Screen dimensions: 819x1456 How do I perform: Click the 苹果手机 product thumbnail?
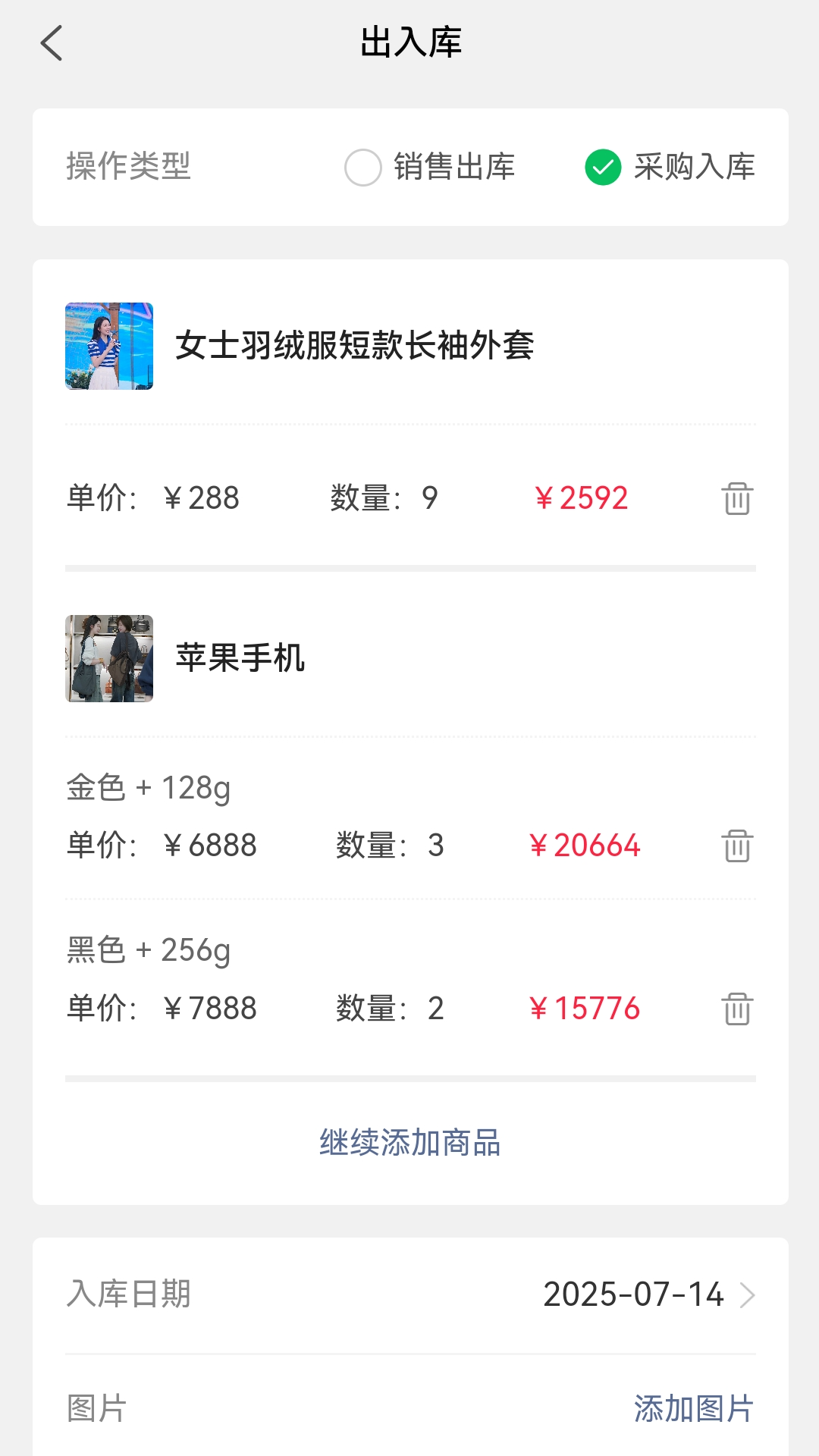pyautogui.click(x=109, y=657)
